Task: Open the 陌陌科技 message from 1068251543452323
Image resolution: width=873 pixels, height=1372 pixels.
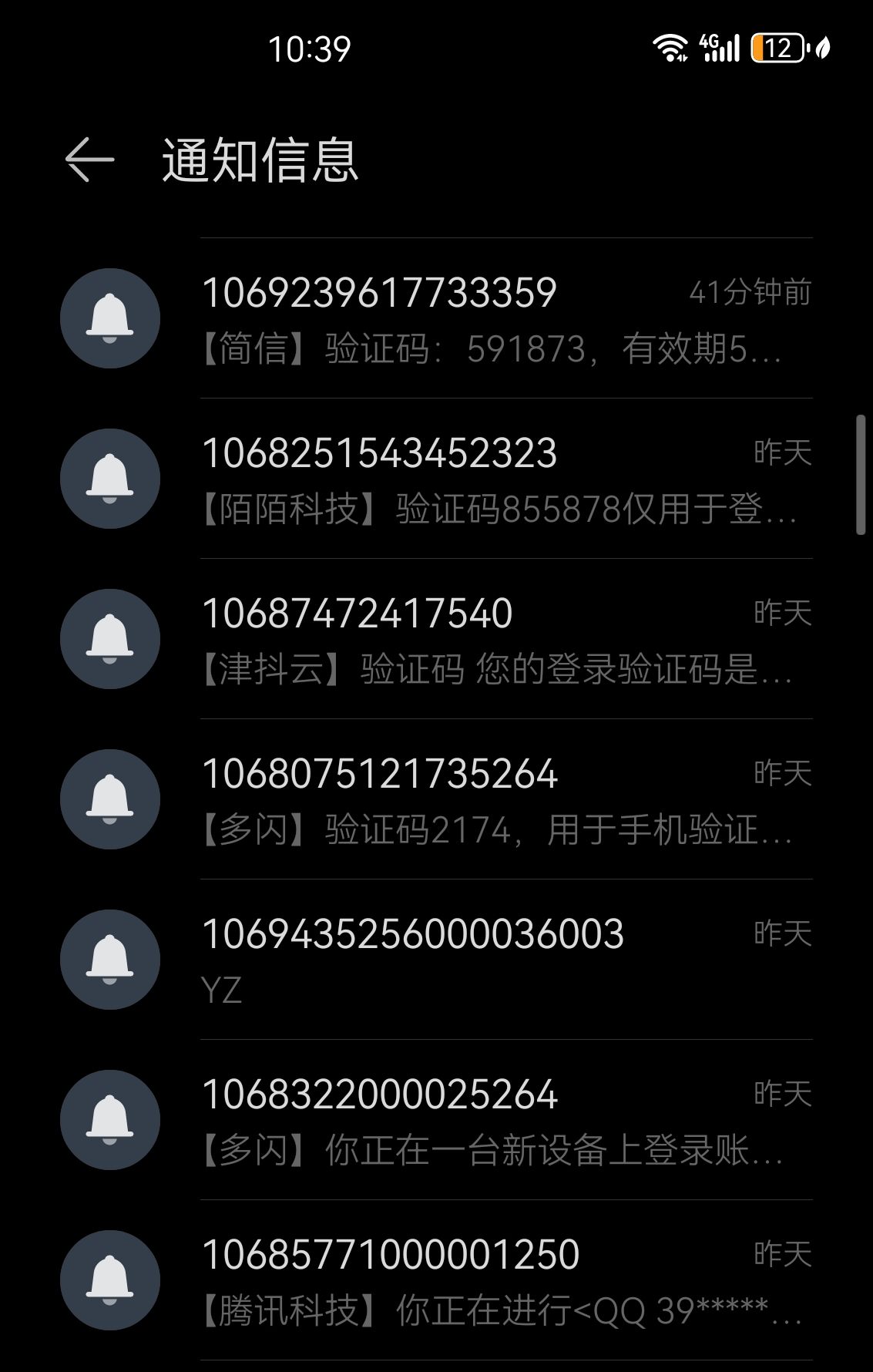Action: coord(493,479)
